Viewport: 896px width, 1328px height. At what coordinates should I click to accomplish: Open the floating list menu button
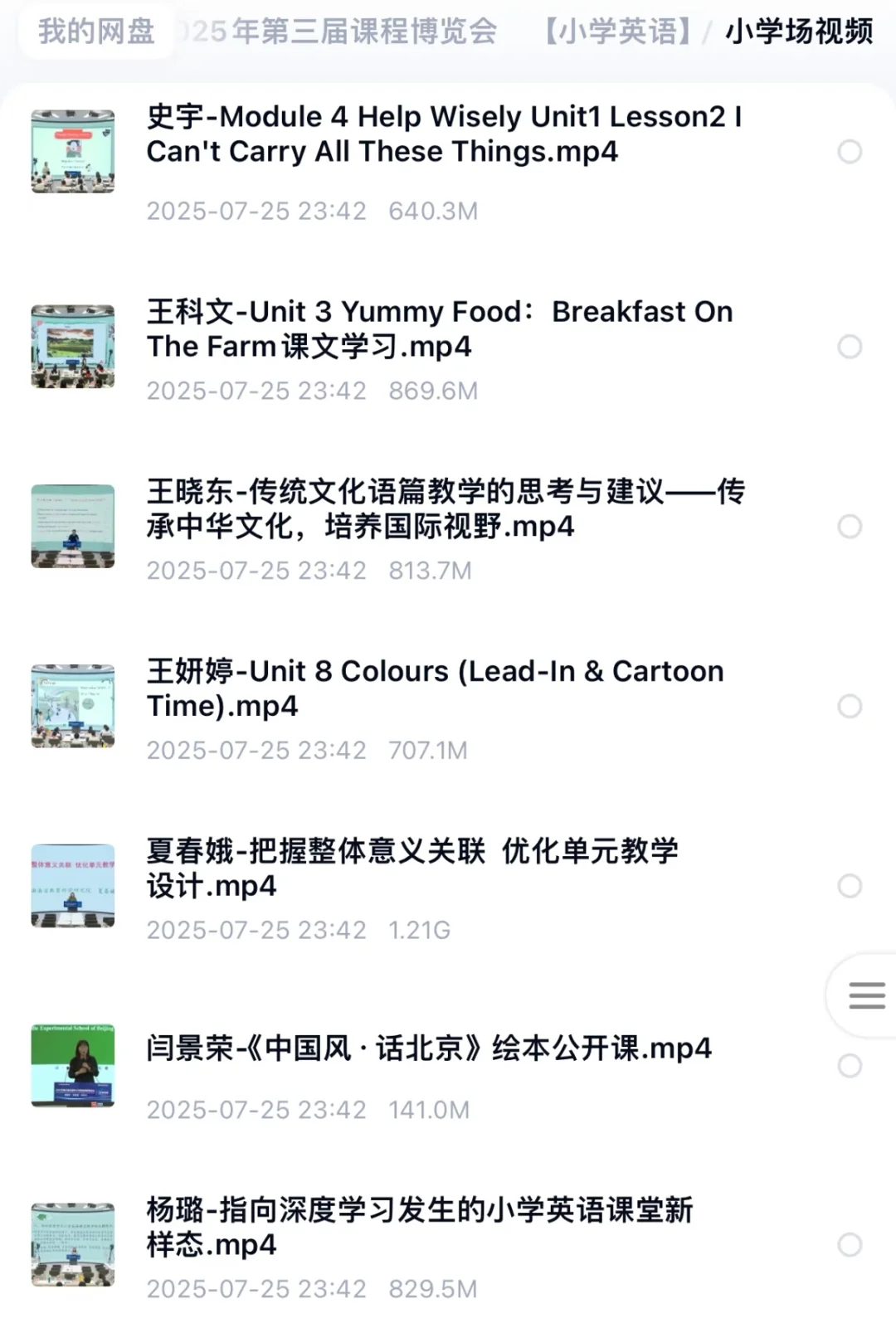coord(866,995)
